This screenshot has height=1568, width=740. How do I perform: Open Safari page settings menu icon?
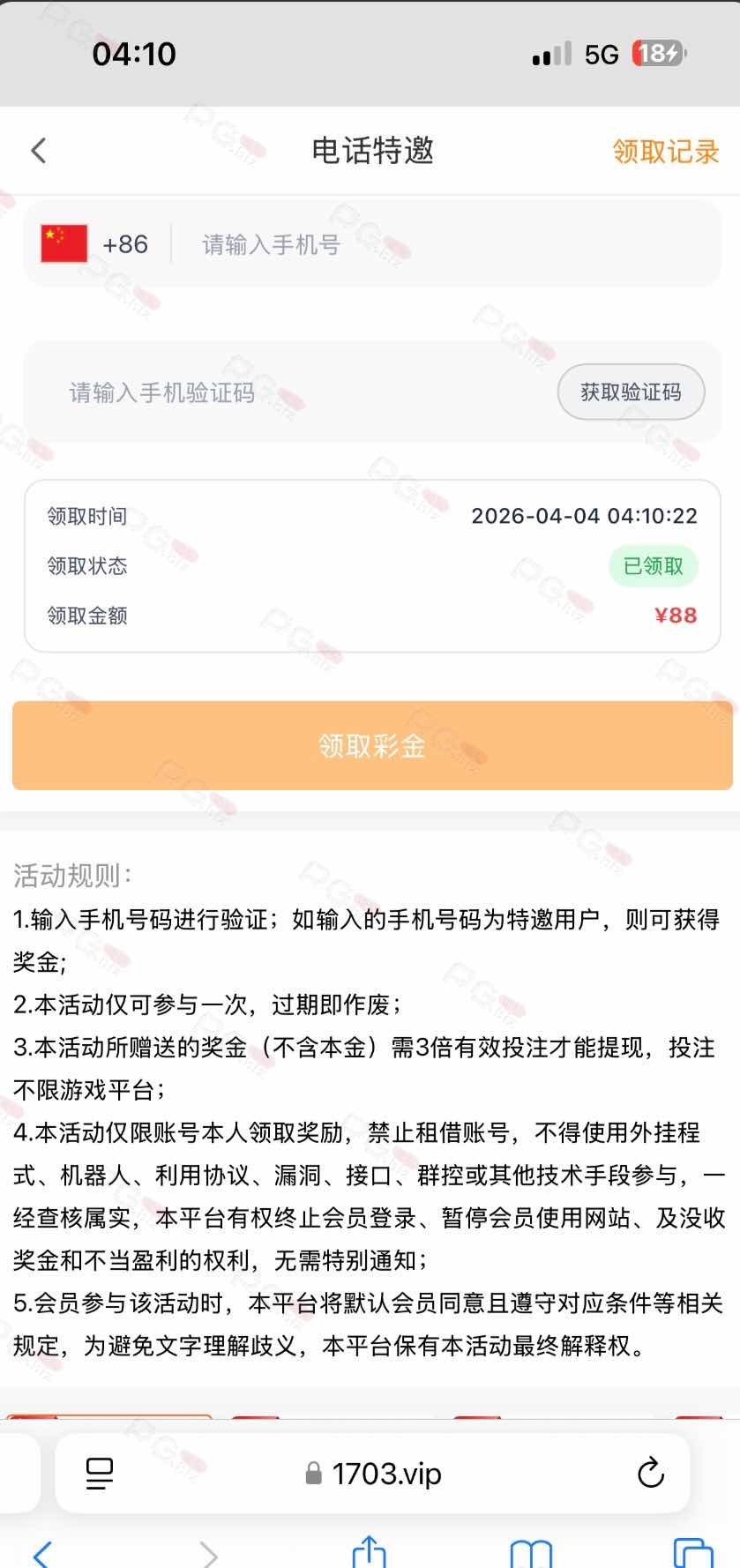click(x=100, y=1473)
